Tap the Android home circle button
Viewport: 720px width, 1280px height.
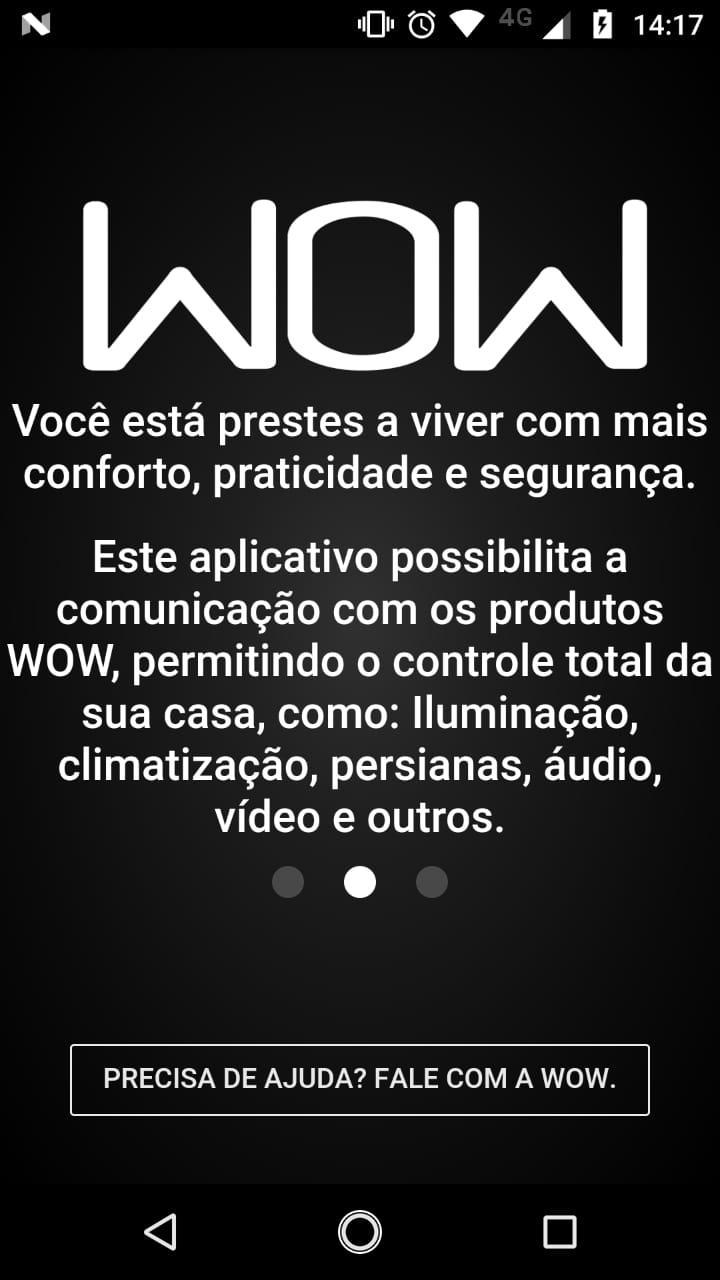coord(360,1233)
